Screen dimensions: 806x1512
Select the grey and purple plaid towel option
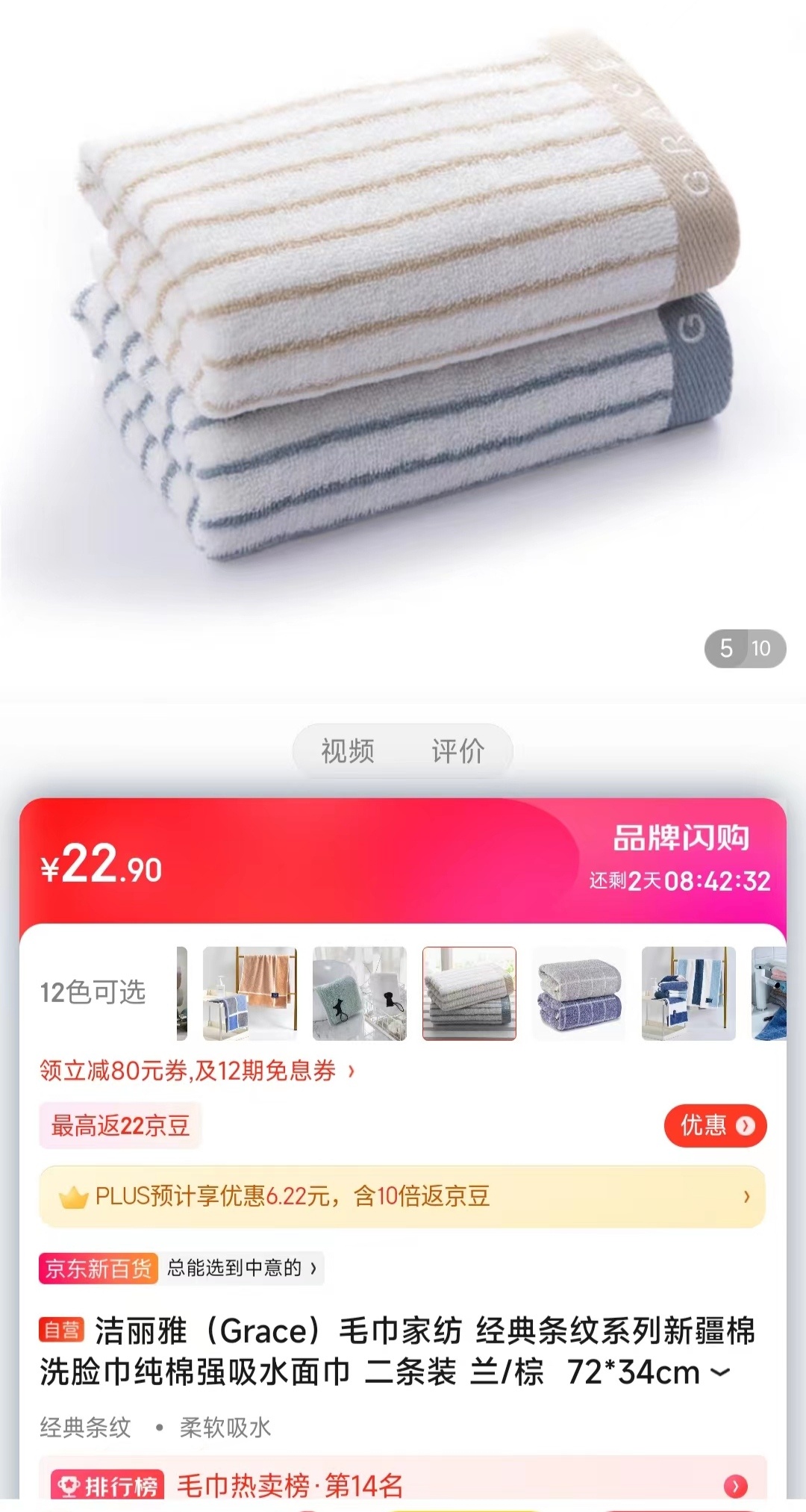click(x=579, y=994)
